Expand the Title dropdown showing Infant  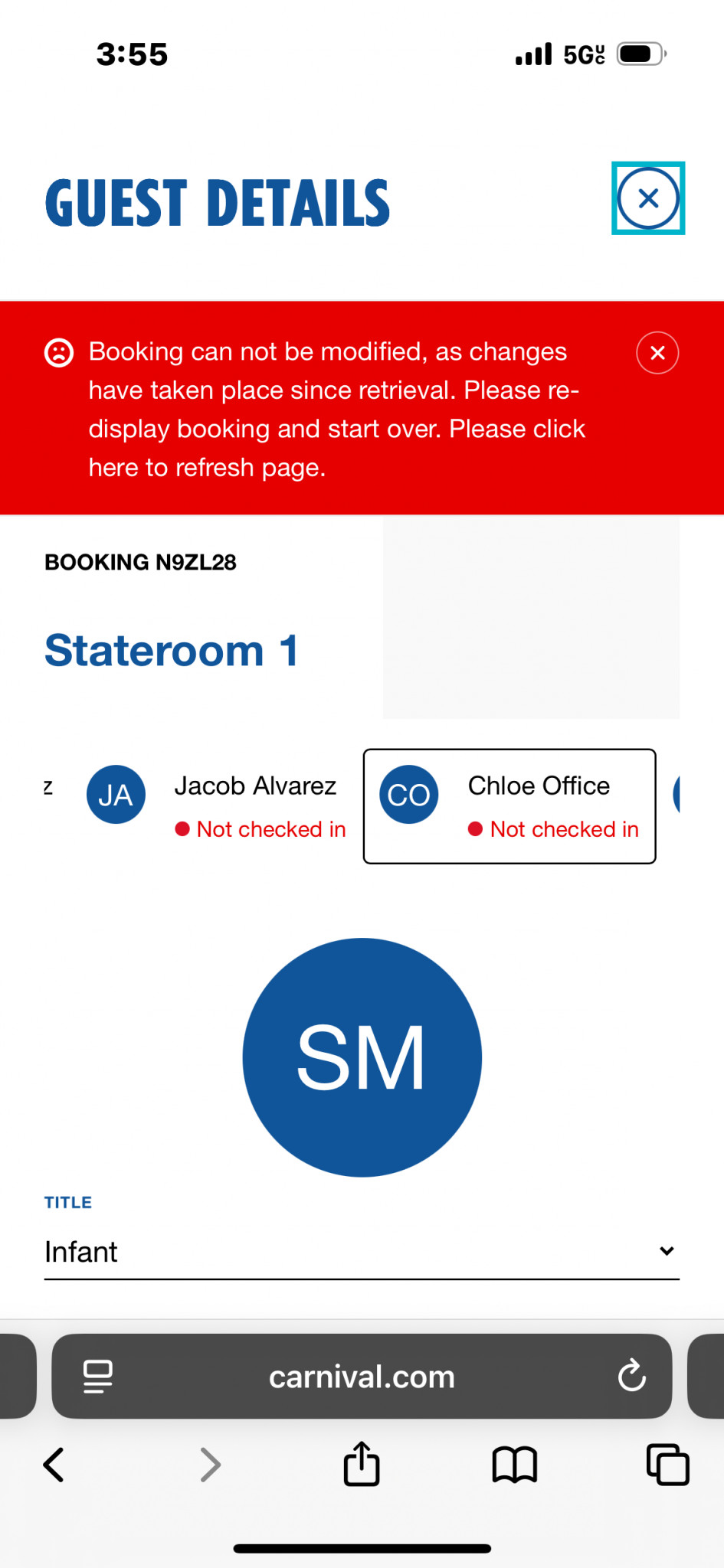(x=362, y=1252)
